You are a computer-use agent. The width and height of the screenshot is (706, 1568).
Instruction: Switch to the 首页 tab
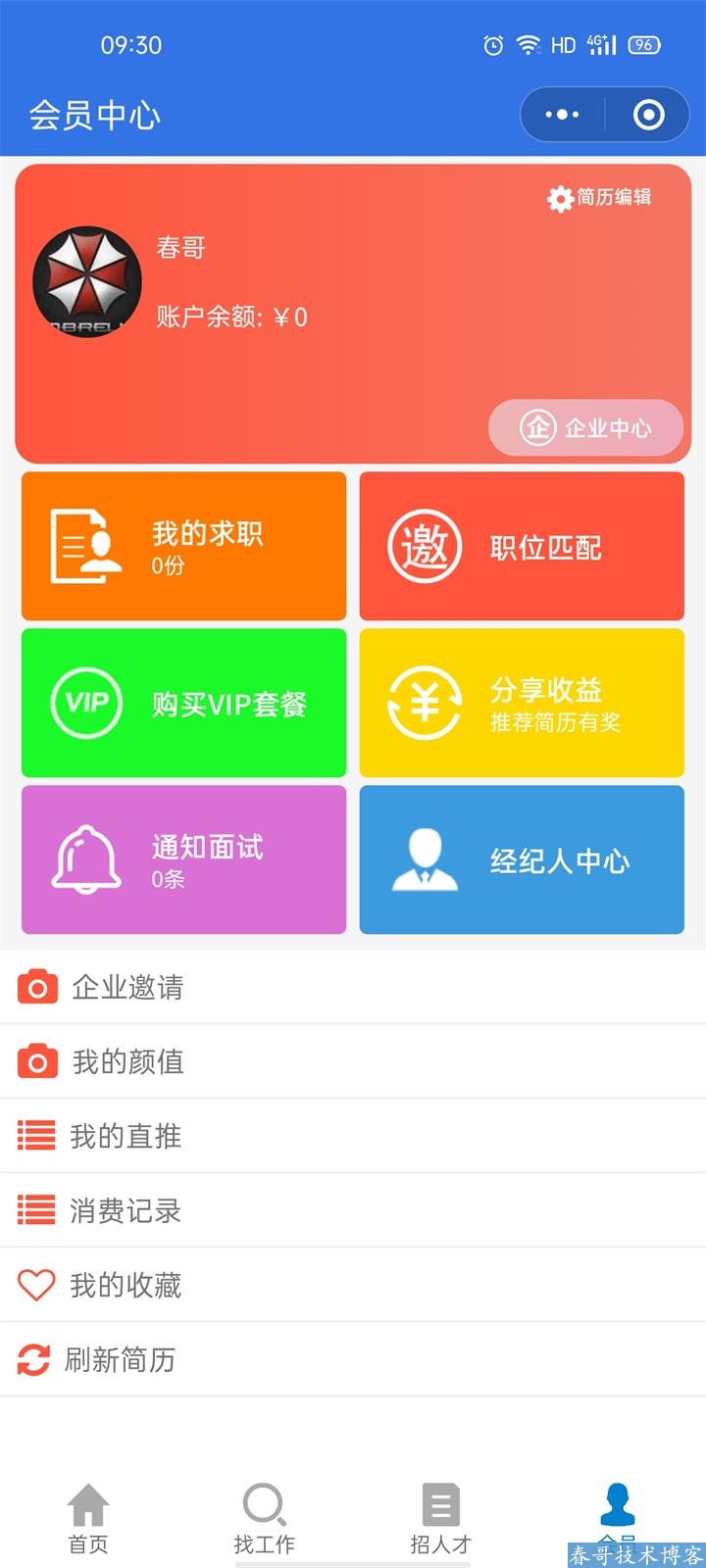tap(88, 1518)
